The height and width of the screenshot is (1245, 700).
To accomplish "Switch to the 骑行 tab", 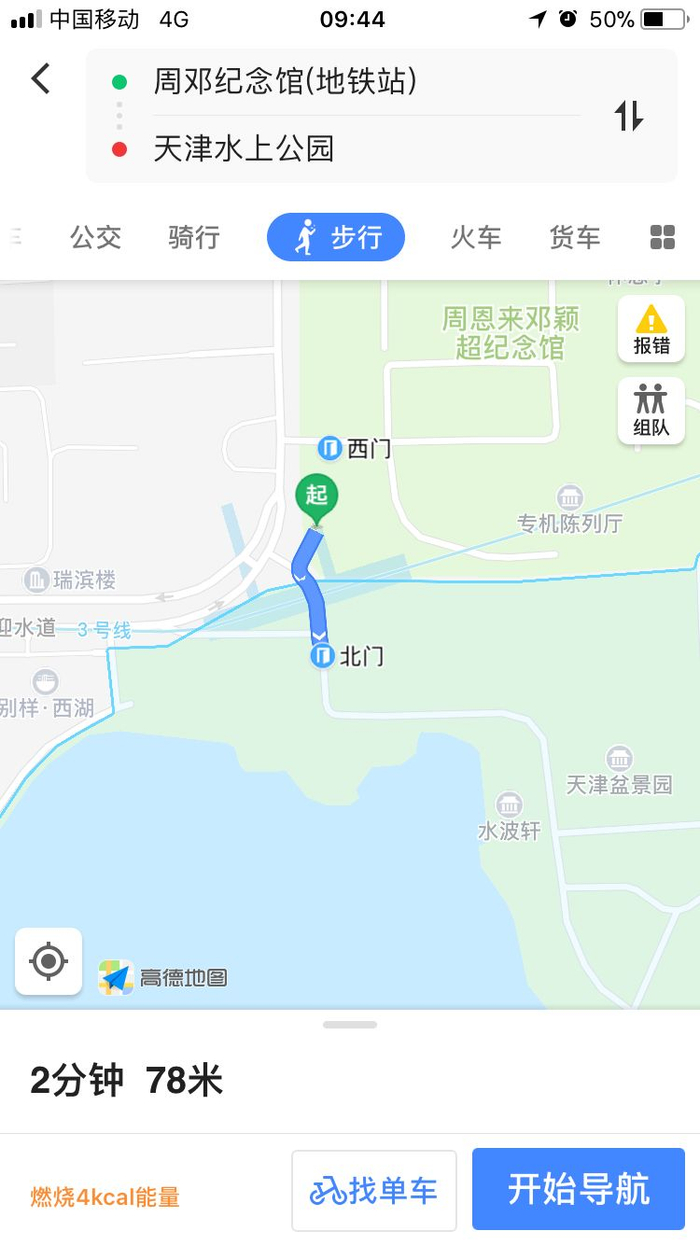I will [194, 237].
